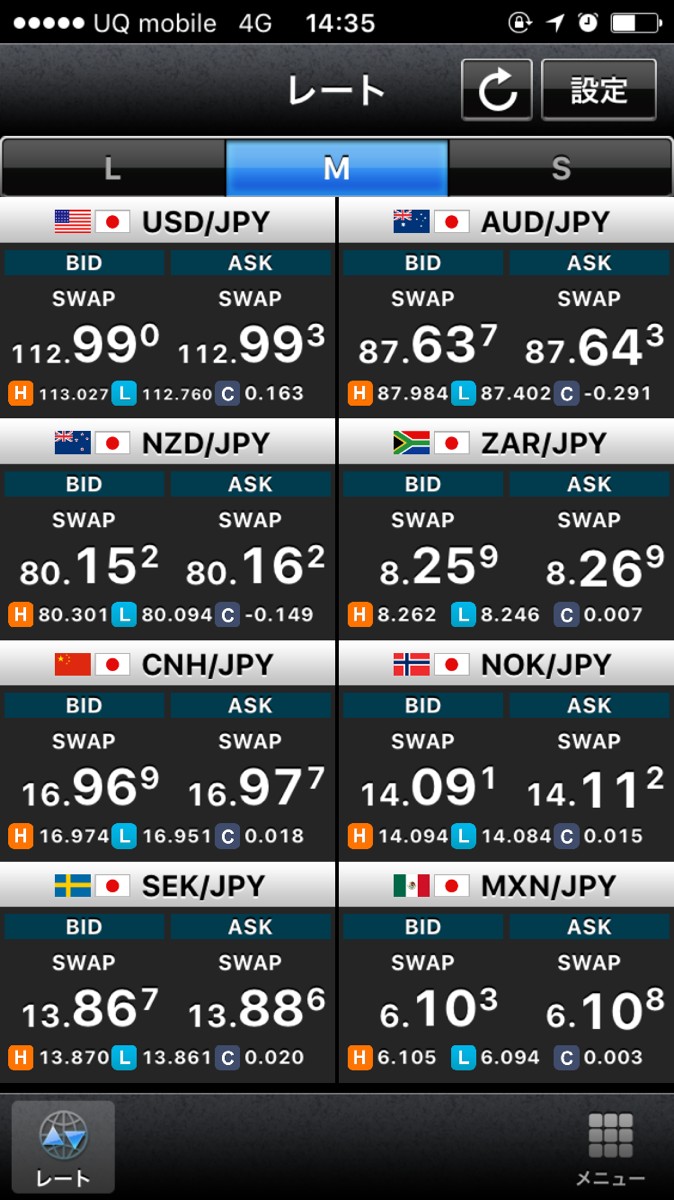This screenshot has width=674, height=1200.
Task: Switch to the L size tab
Action: [113, 168]
